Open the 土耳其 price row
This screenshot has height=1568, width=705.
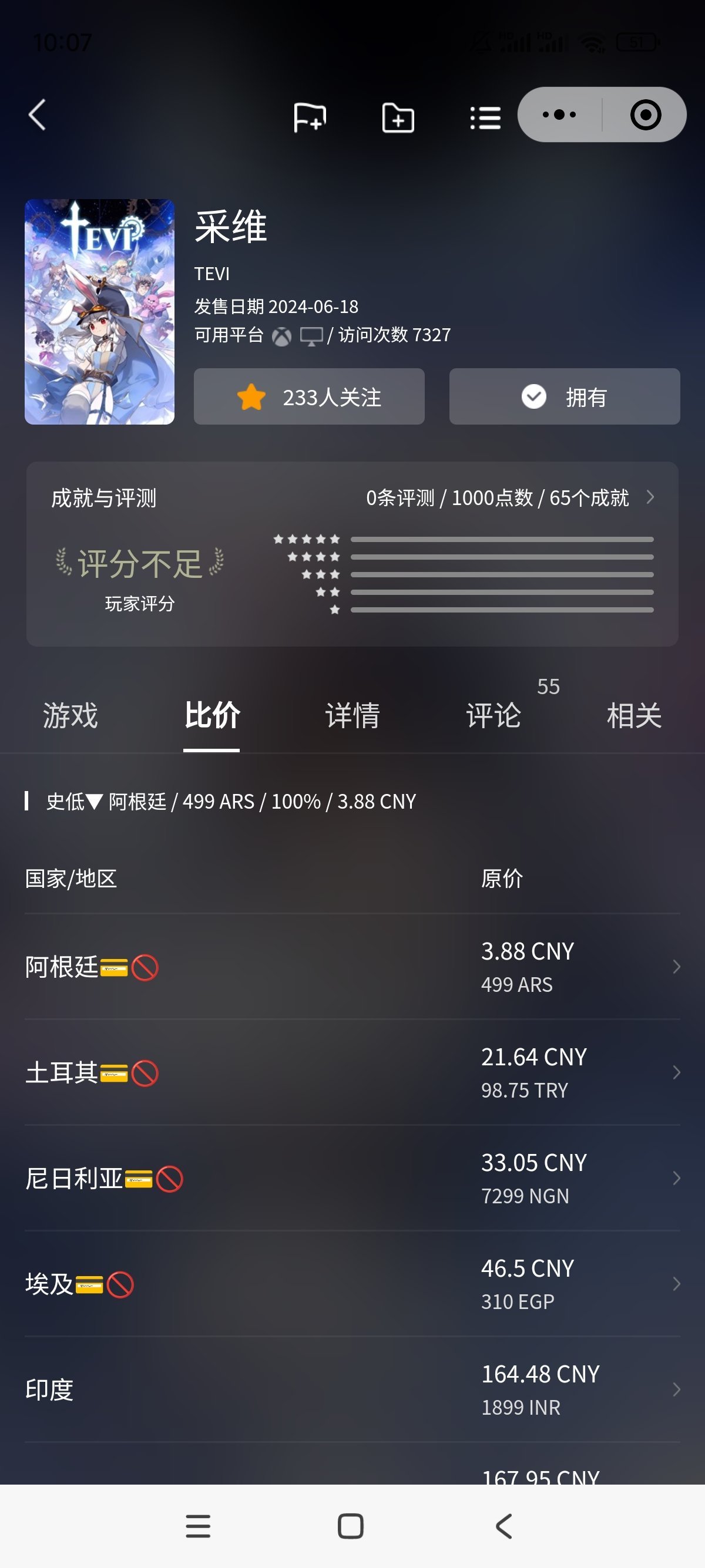click(x=352, y=1072)
